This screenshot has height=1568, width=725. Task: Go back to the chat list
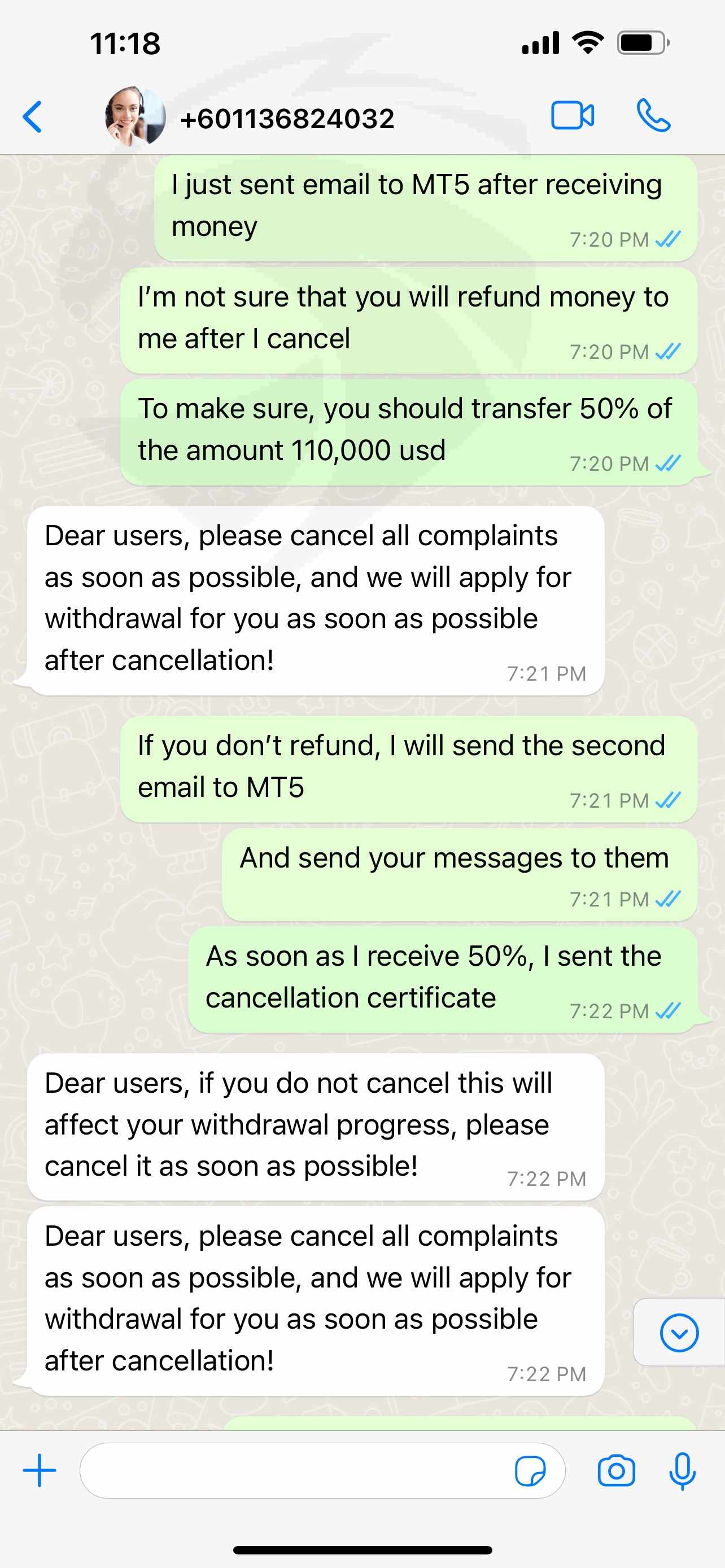point(32,116)
